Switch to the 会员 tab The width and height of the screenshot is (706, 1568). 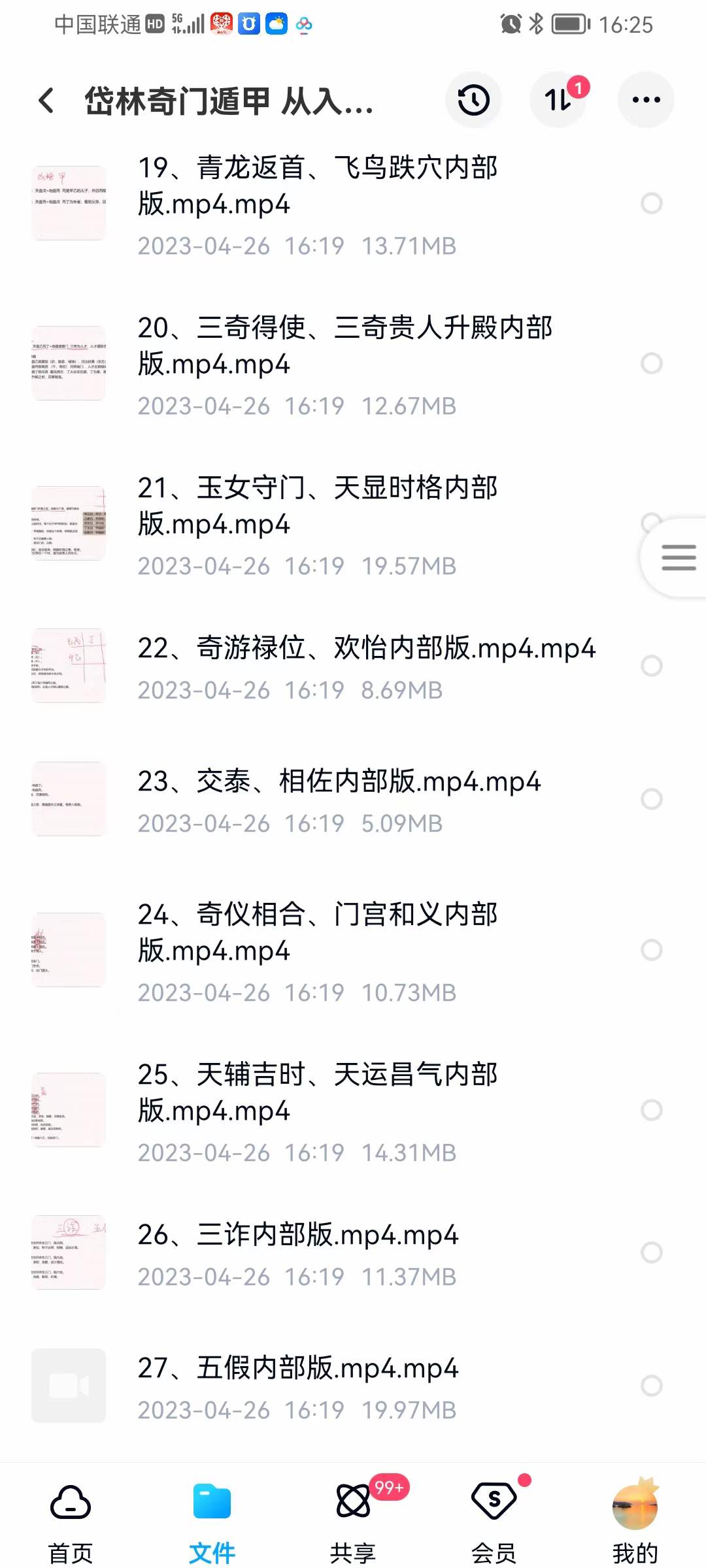point(494,1522)
